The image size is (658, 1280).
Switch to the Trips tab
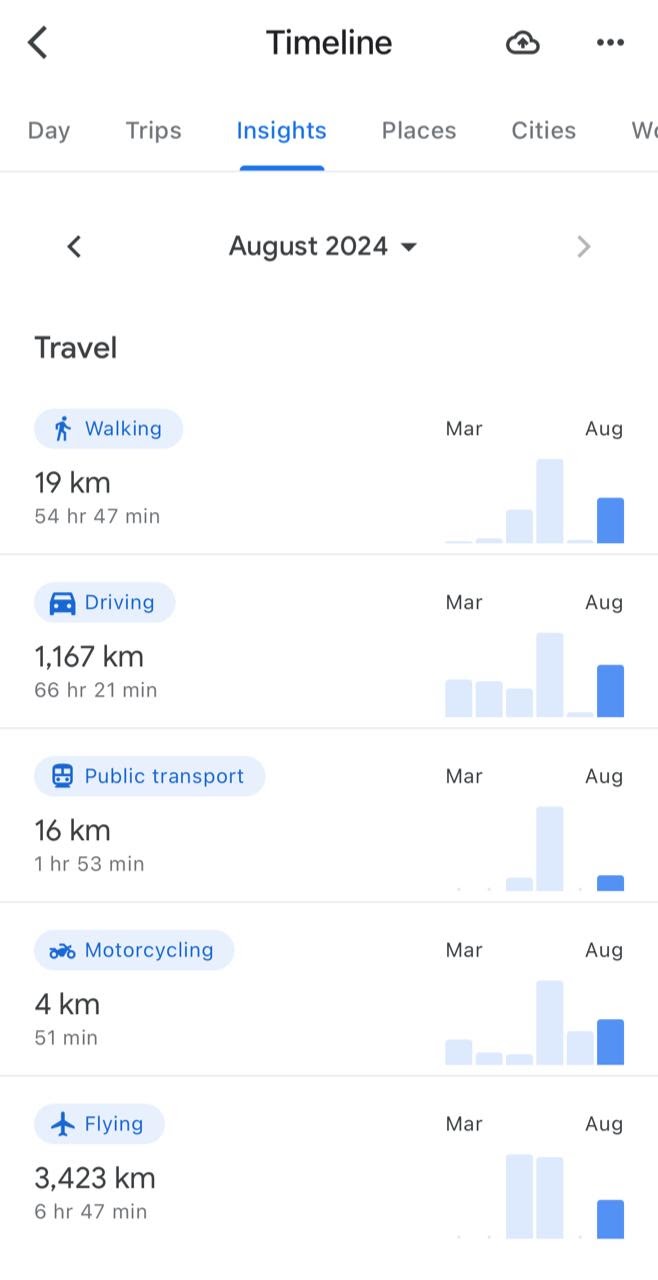[153, 131]
